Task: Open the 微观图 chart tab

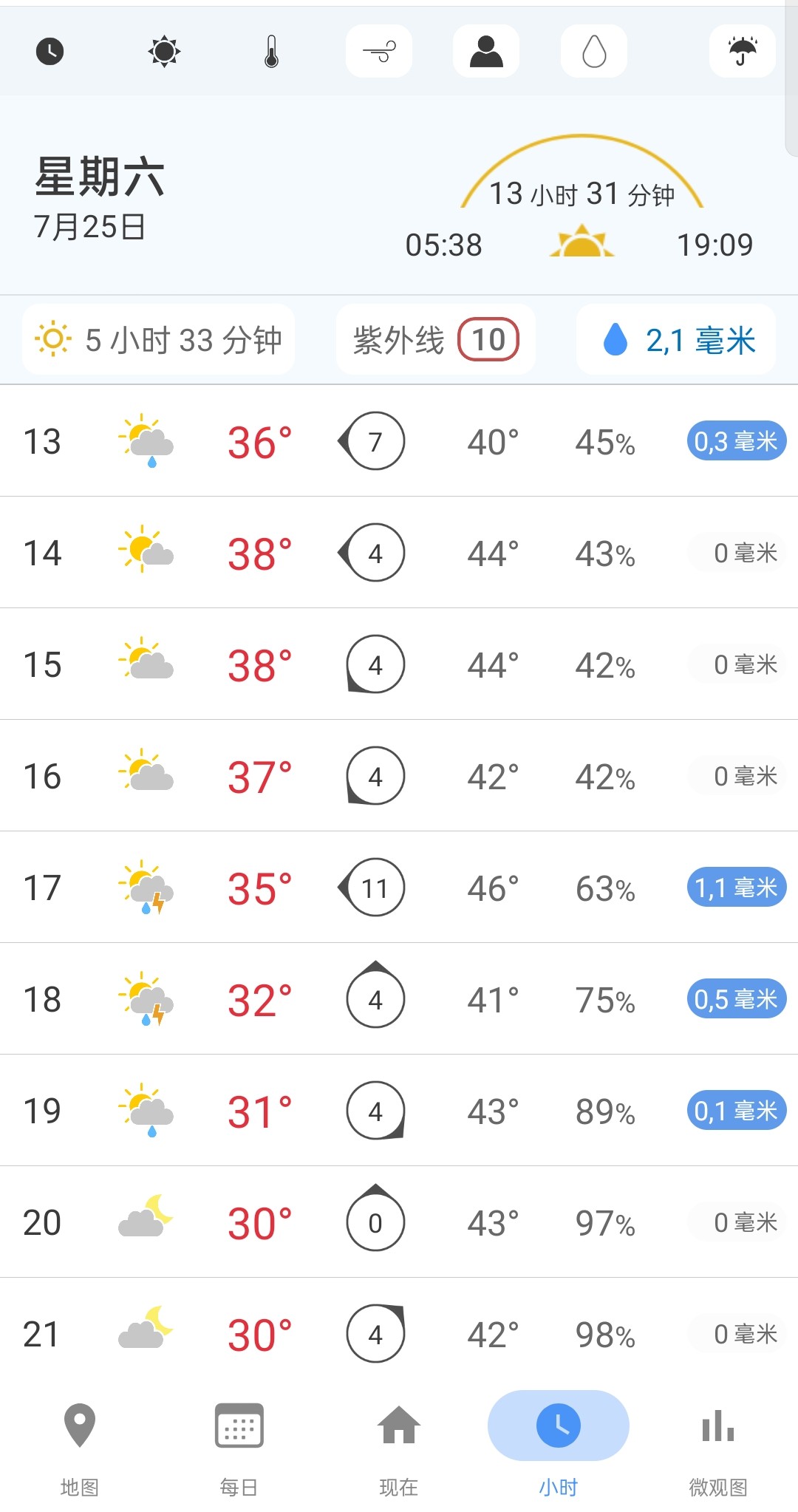Action: (x=718, y=1446)
